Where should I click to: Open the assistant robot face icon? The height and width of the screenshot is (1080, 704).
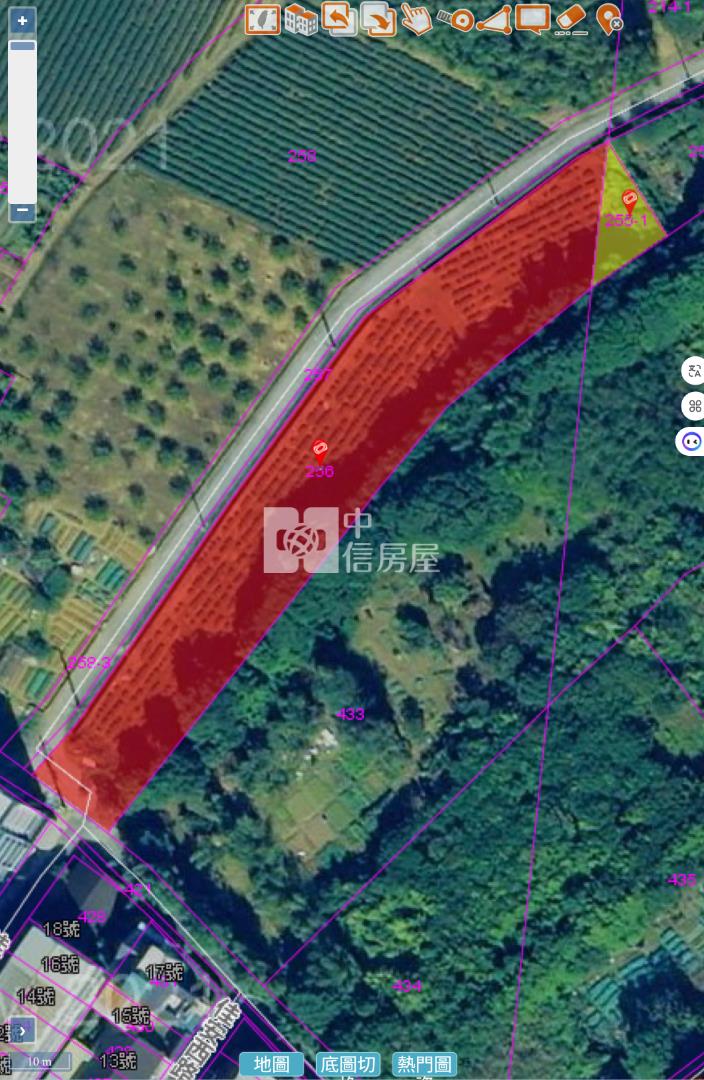(x=692, y=440)
